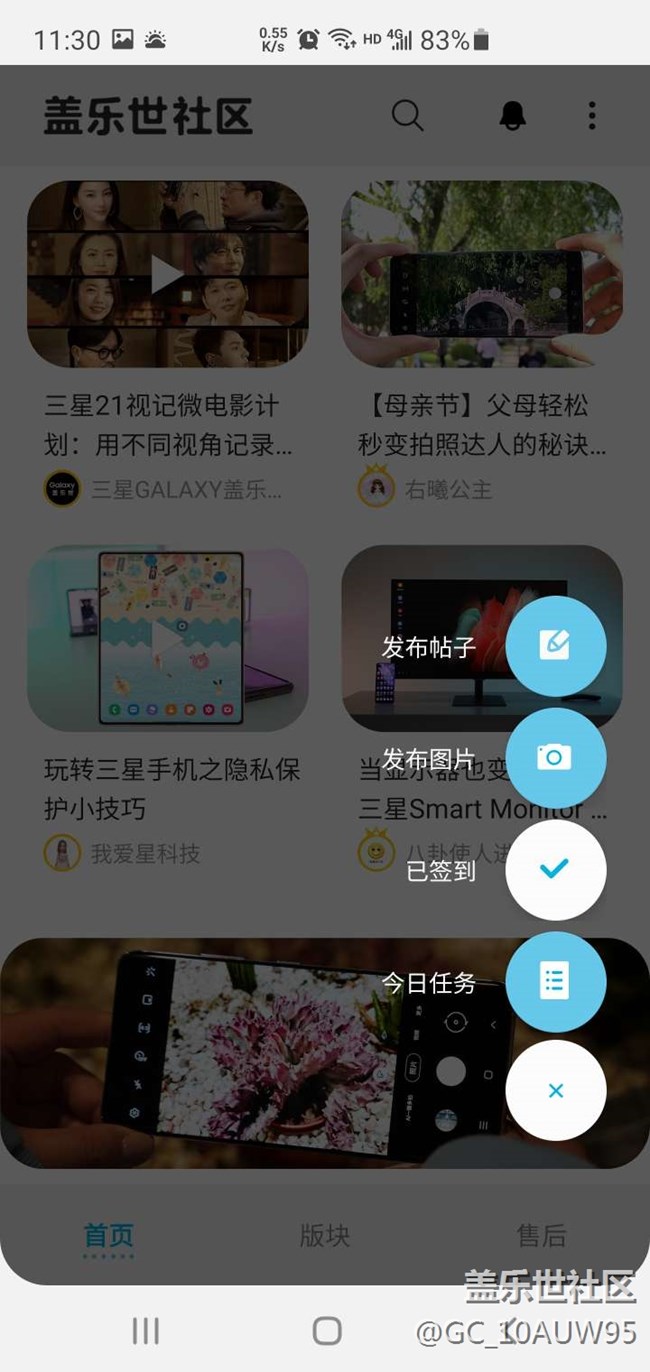Close the floating action menu
Image resolution: width=650 pixels, height=1372 pixels.
[x=555, y=1090]
